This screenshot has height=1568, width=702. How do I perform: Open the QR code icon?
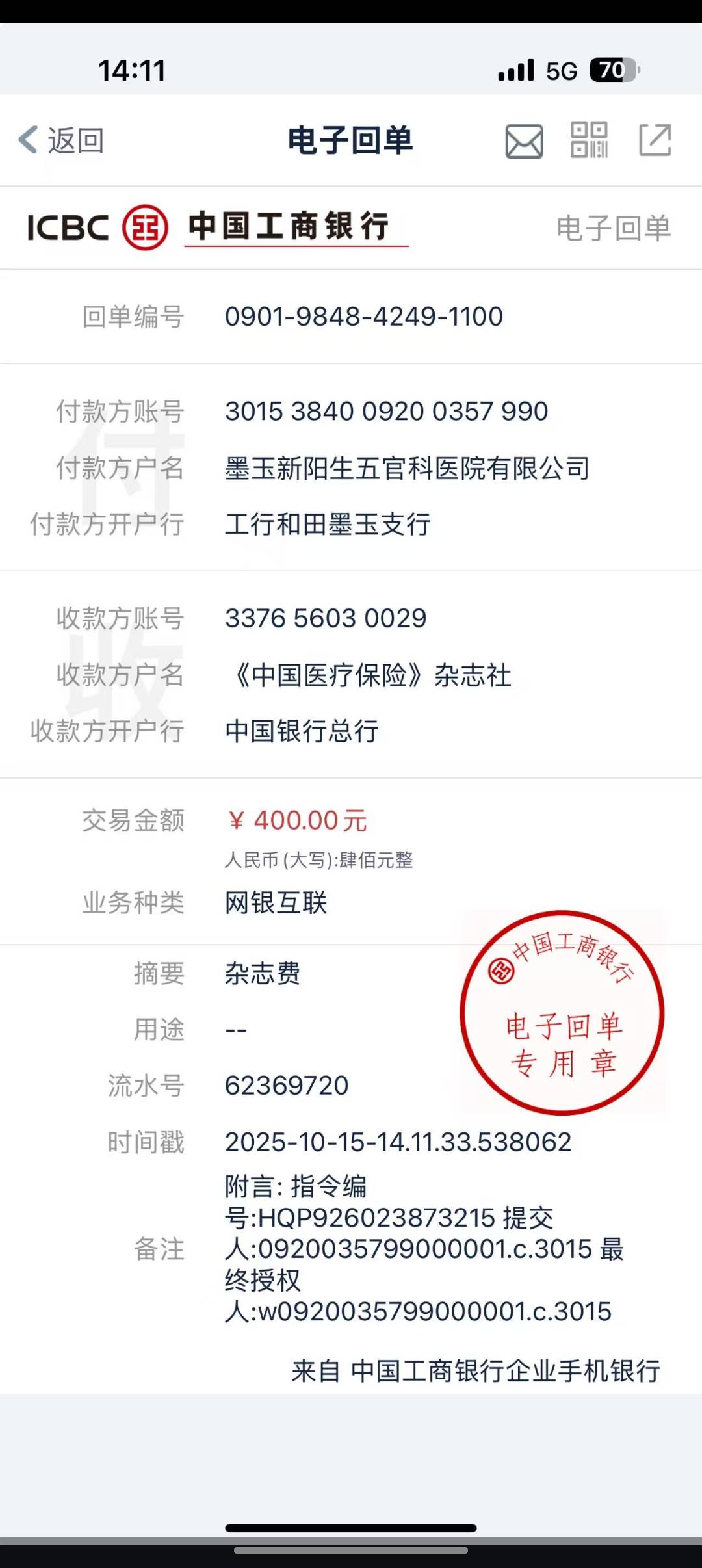point(589,140)
